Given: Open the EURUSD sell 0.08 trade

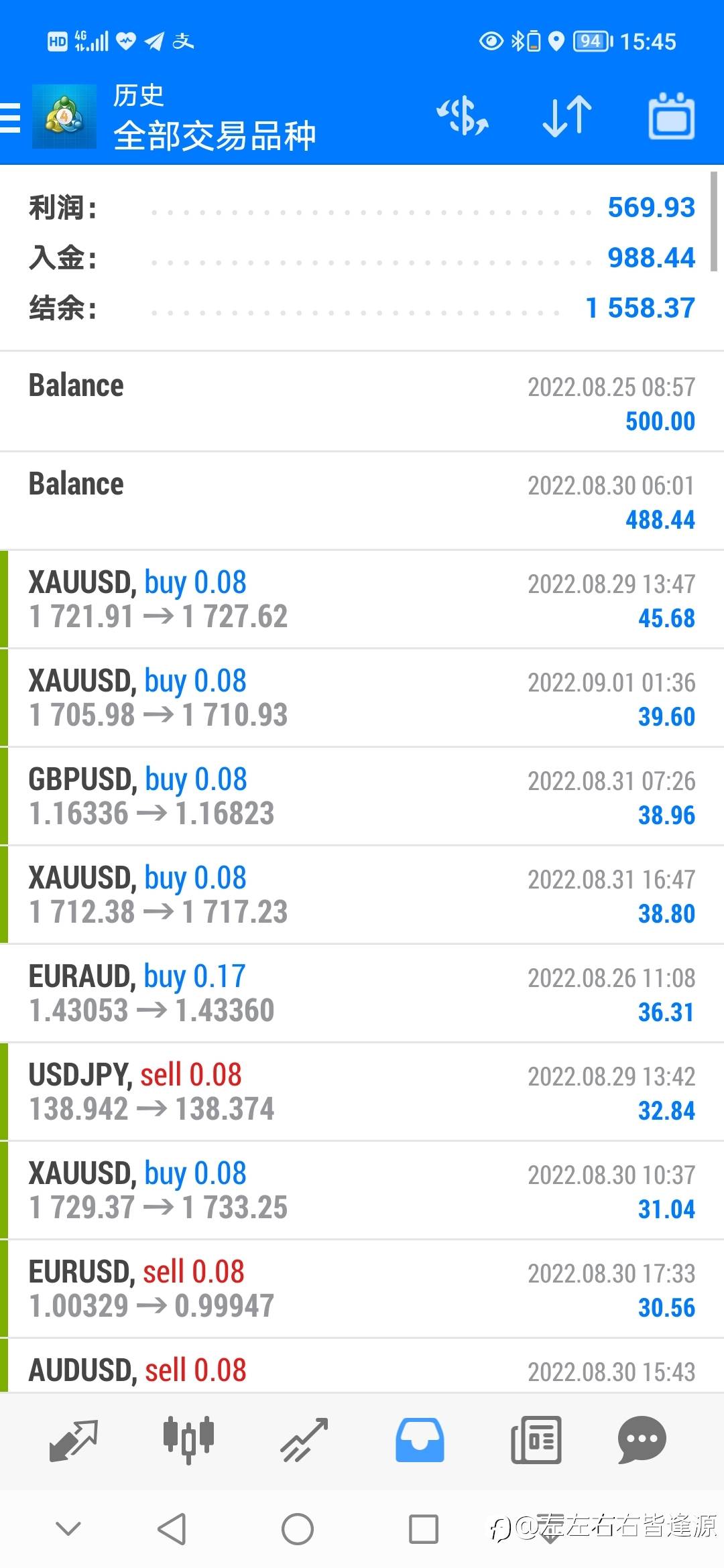Looking at the screenshot, I should (x=362, y=1289).
